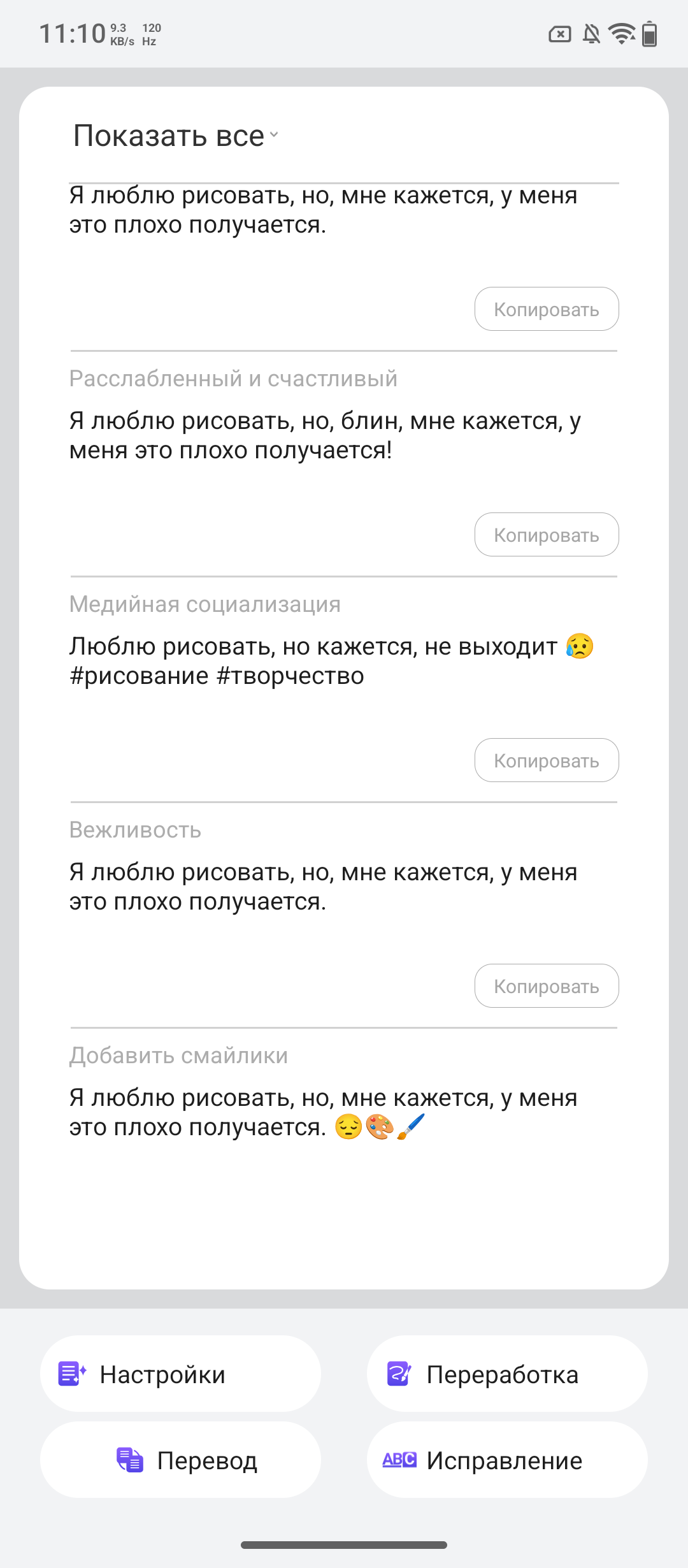The height and width of the screenshot is (1568, 688).
Task: Expand the "Показать все" dropdown
Action: pos(176,136)
